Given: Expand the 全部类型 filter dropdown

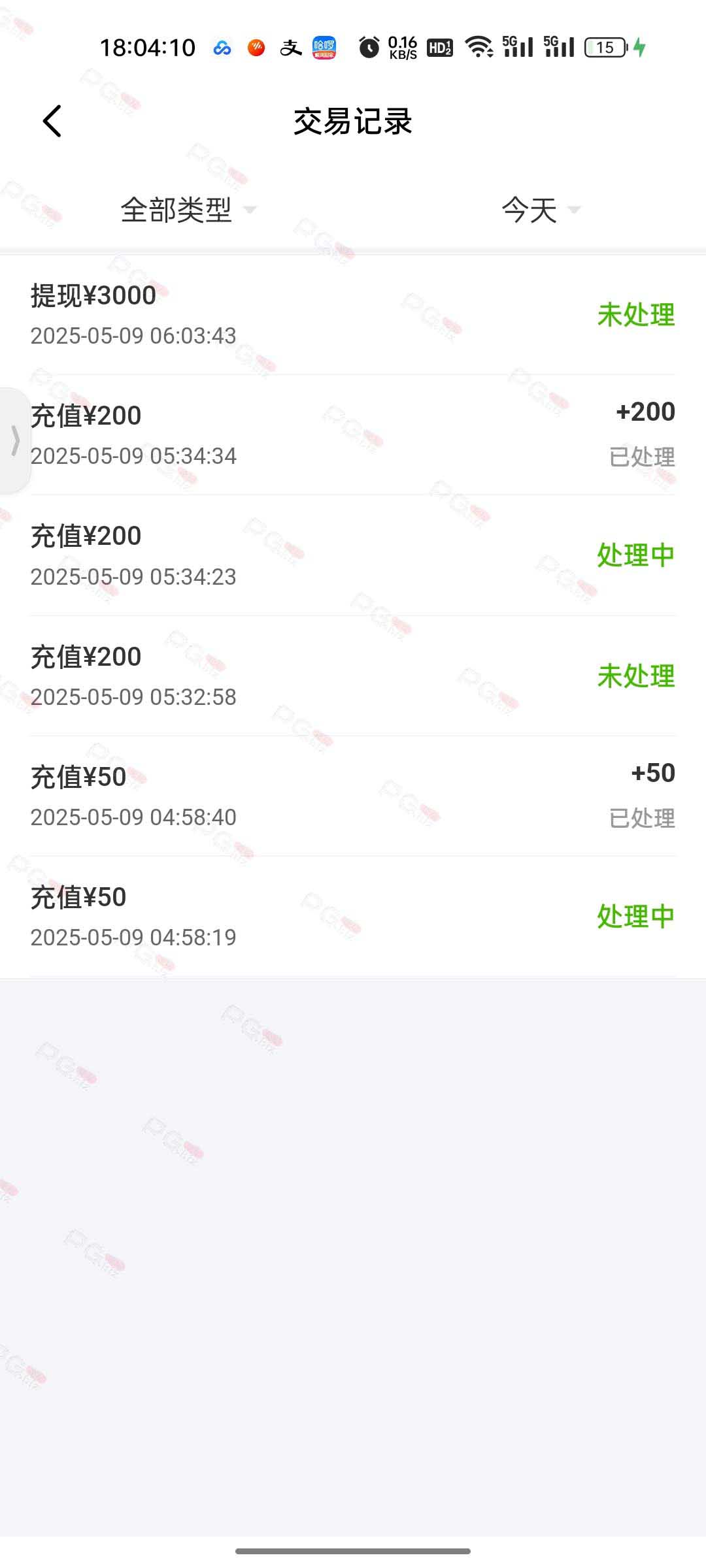Looking at the screenshot, I should point(189,210).
